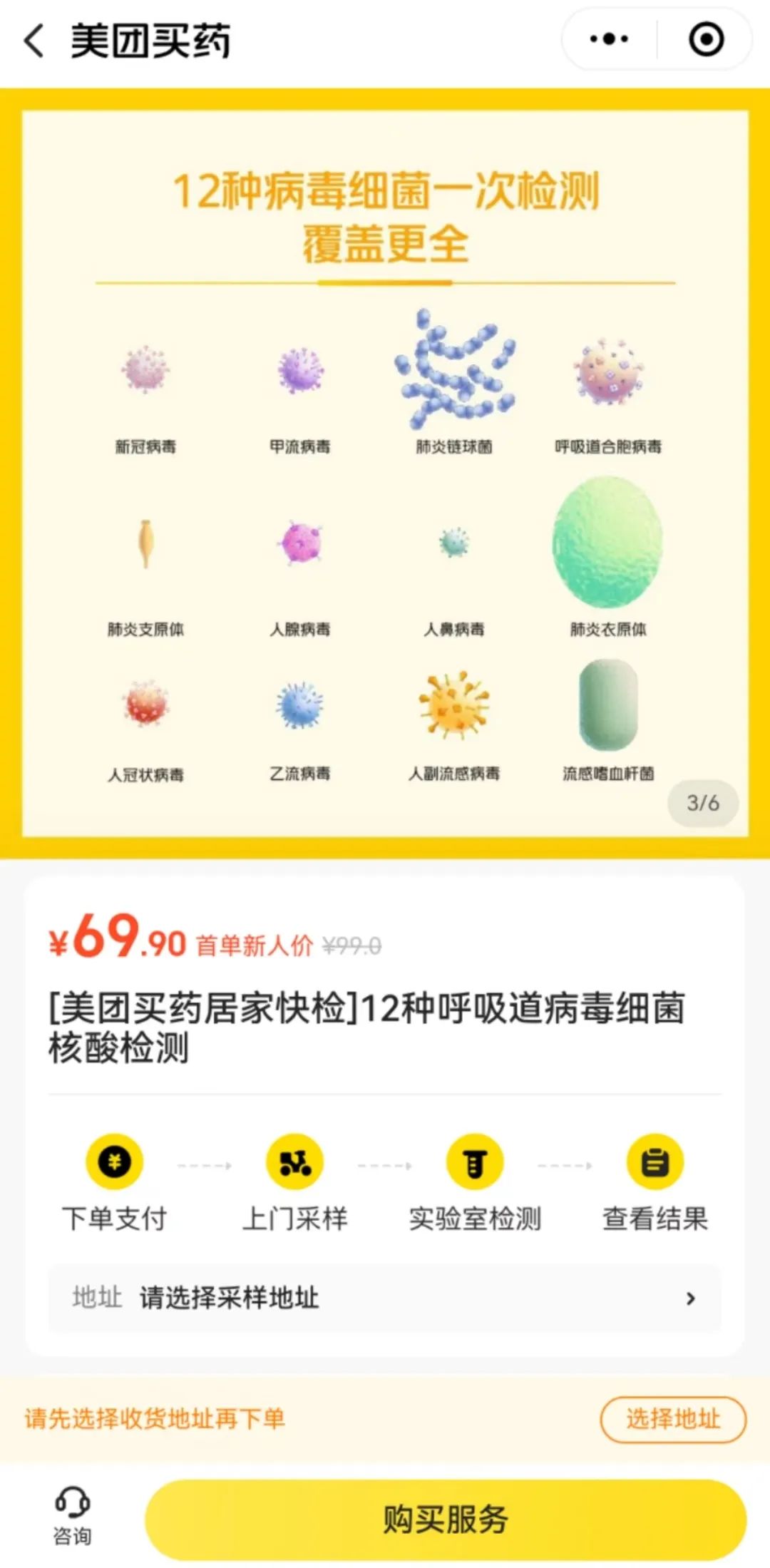Image resolution: width=770 pixels, height=1568 pixels.
Task: Select the sampling address via the 地址 row
Action: click(385, 1298)
